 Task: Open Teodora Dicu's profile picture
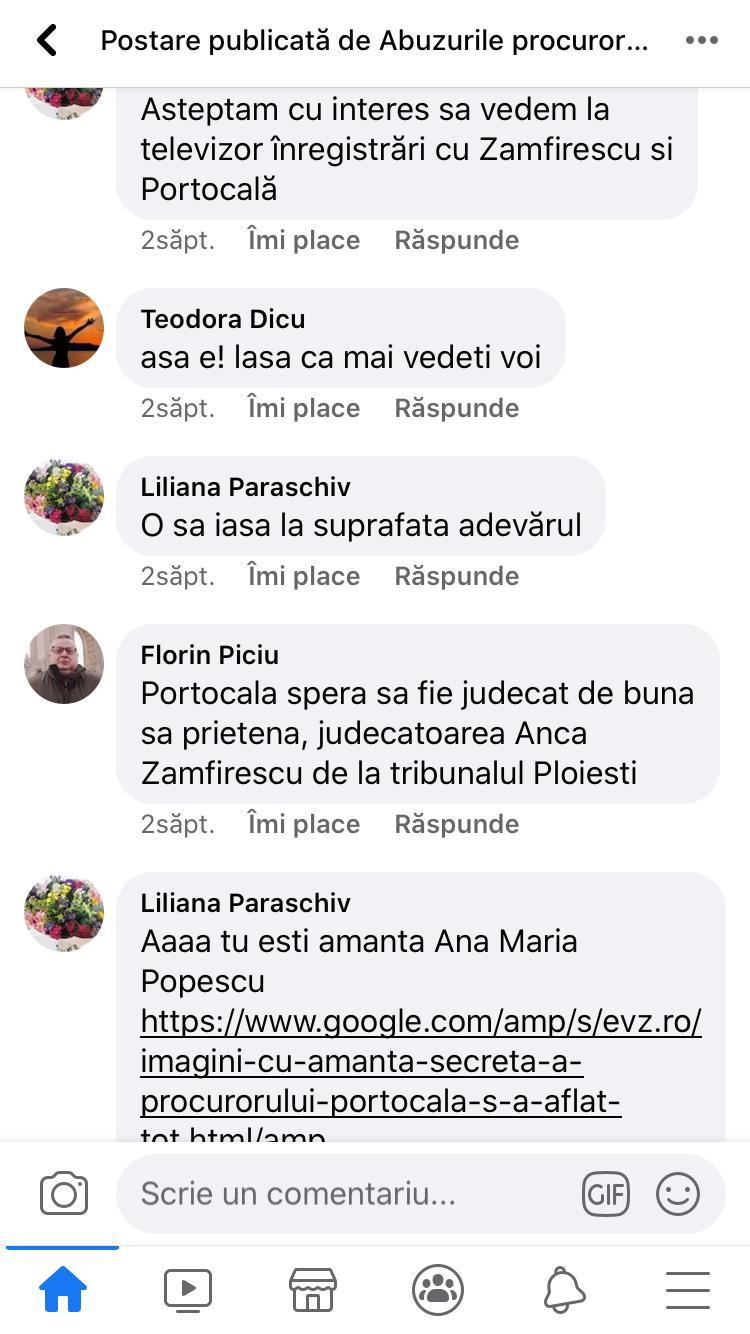(64, 328)
